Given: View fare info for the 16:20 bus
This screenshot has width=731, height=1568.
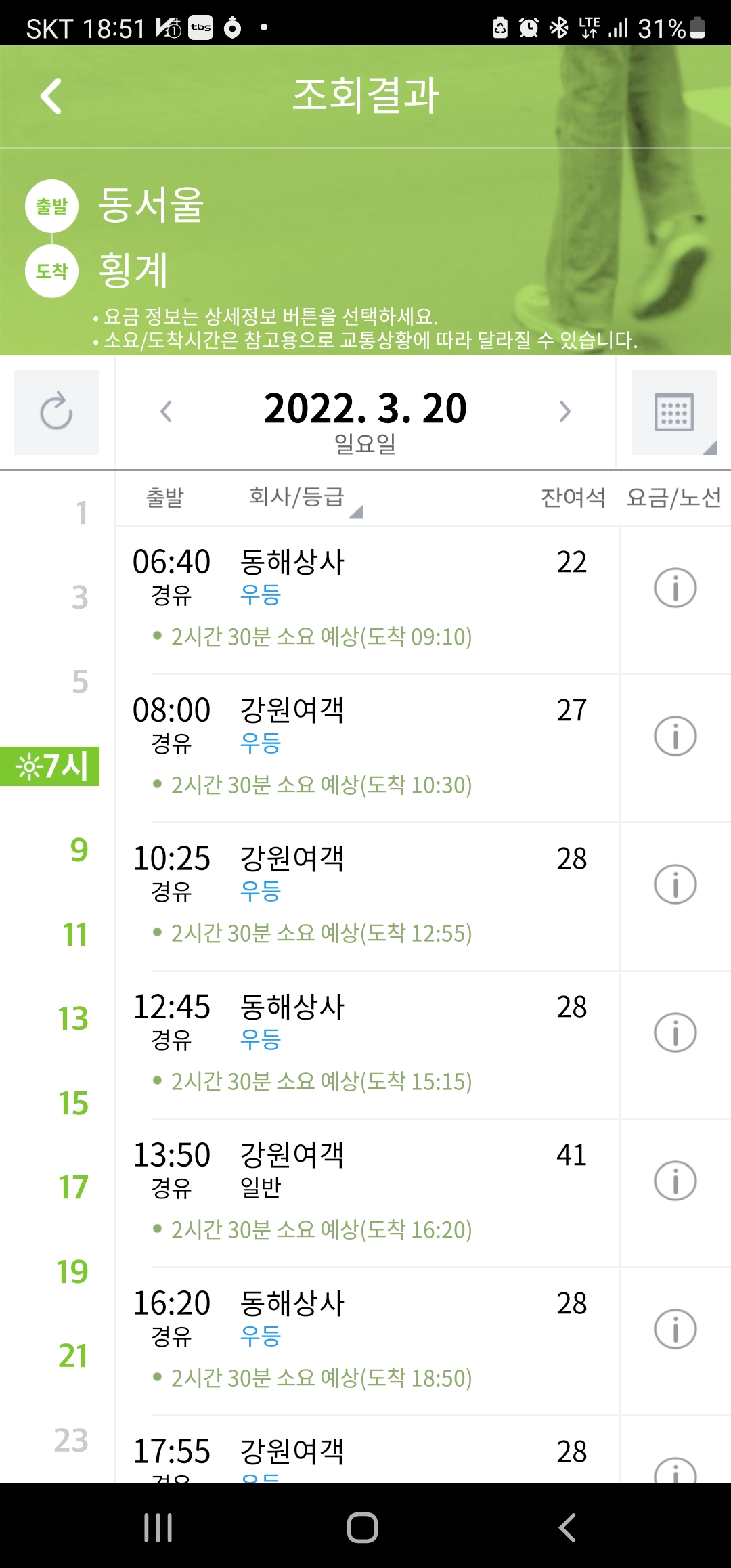Looking at the screenshot, I should (675, 1329).
